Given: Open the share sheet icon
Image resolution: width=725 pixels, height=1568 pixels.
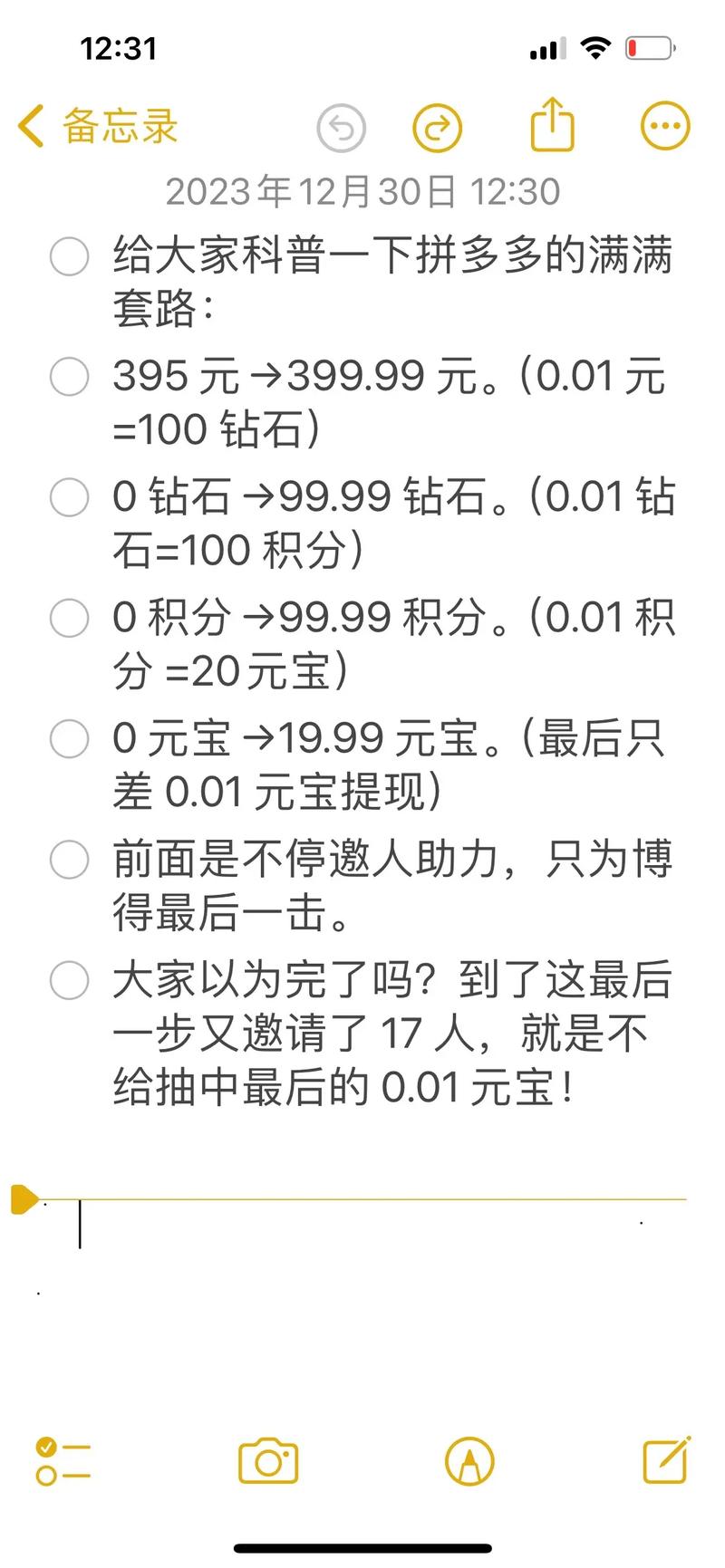Looking at the screenshot, I should (553, 125).
